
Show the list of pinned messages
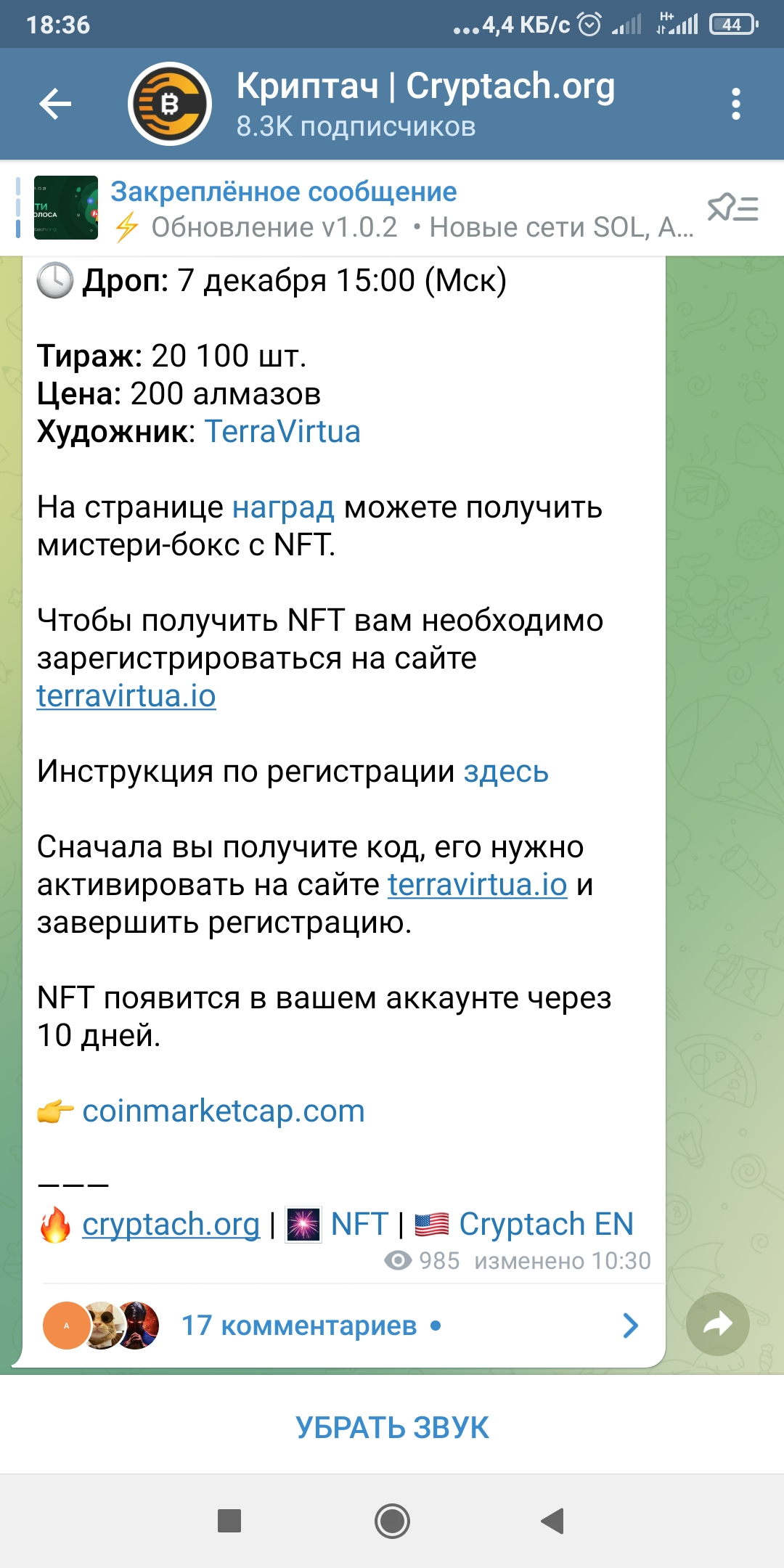(x=733, y=209)
